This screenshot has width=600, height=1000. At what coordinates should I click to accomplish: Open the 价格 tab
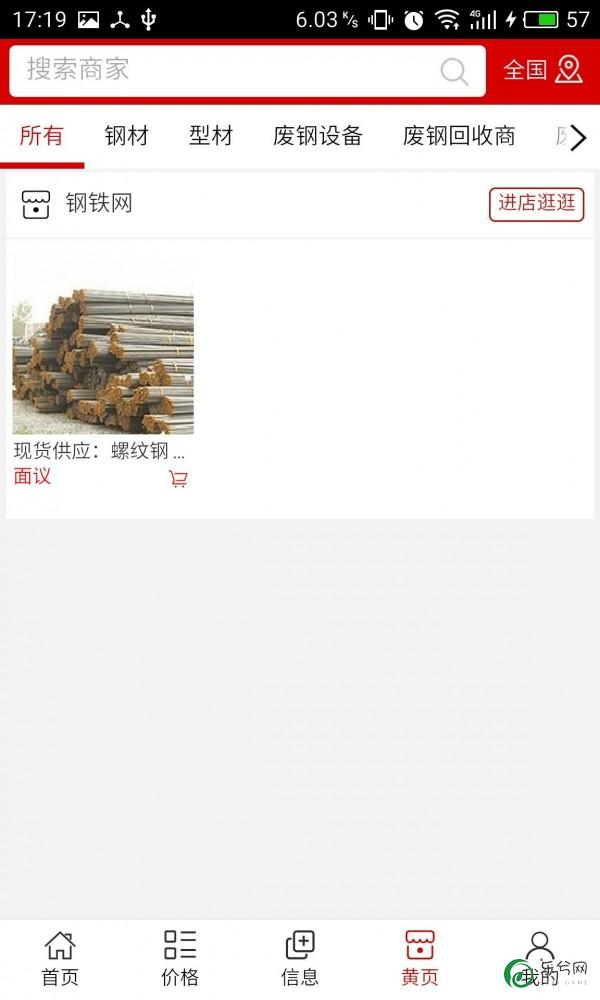pos(180,958)
